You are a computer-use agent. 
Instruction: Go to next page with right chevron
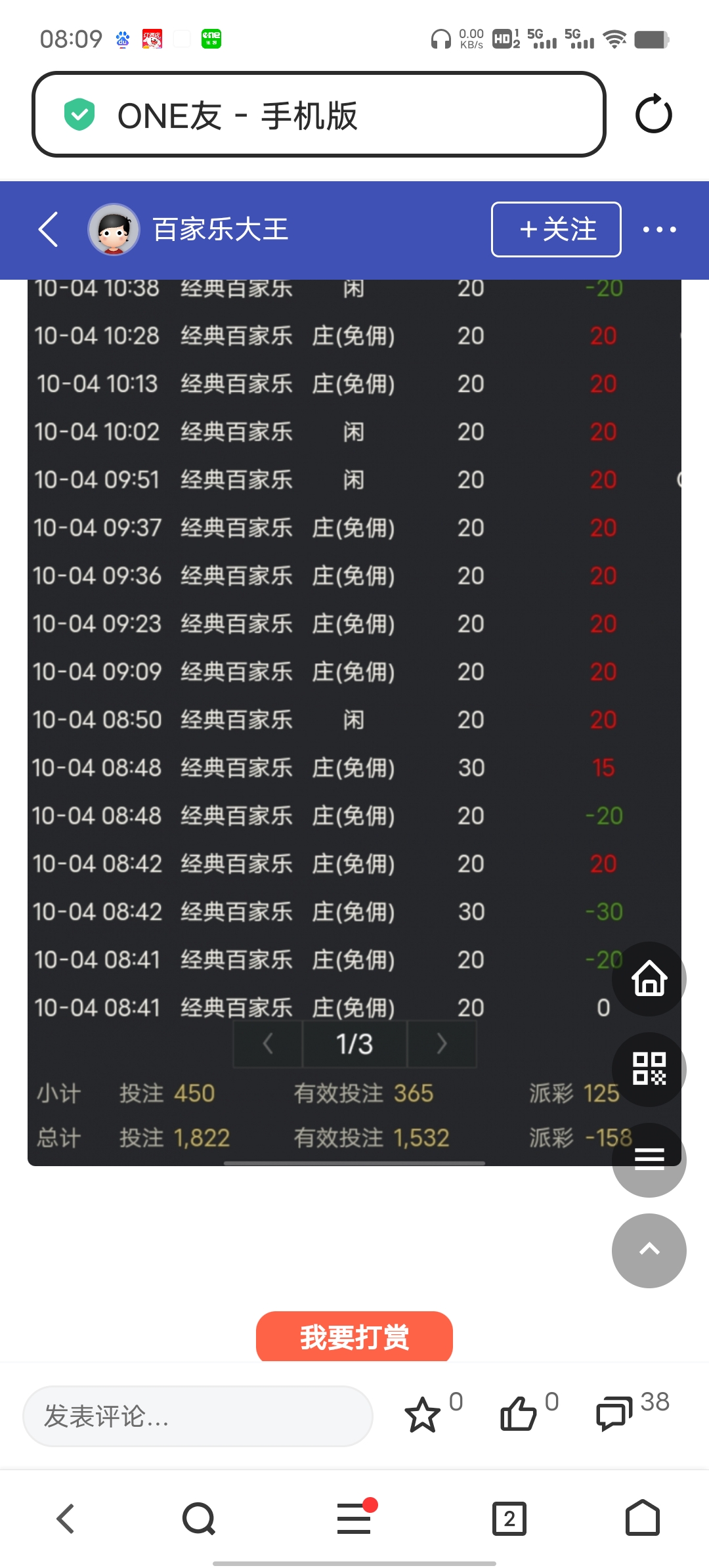coord(441,1044)
